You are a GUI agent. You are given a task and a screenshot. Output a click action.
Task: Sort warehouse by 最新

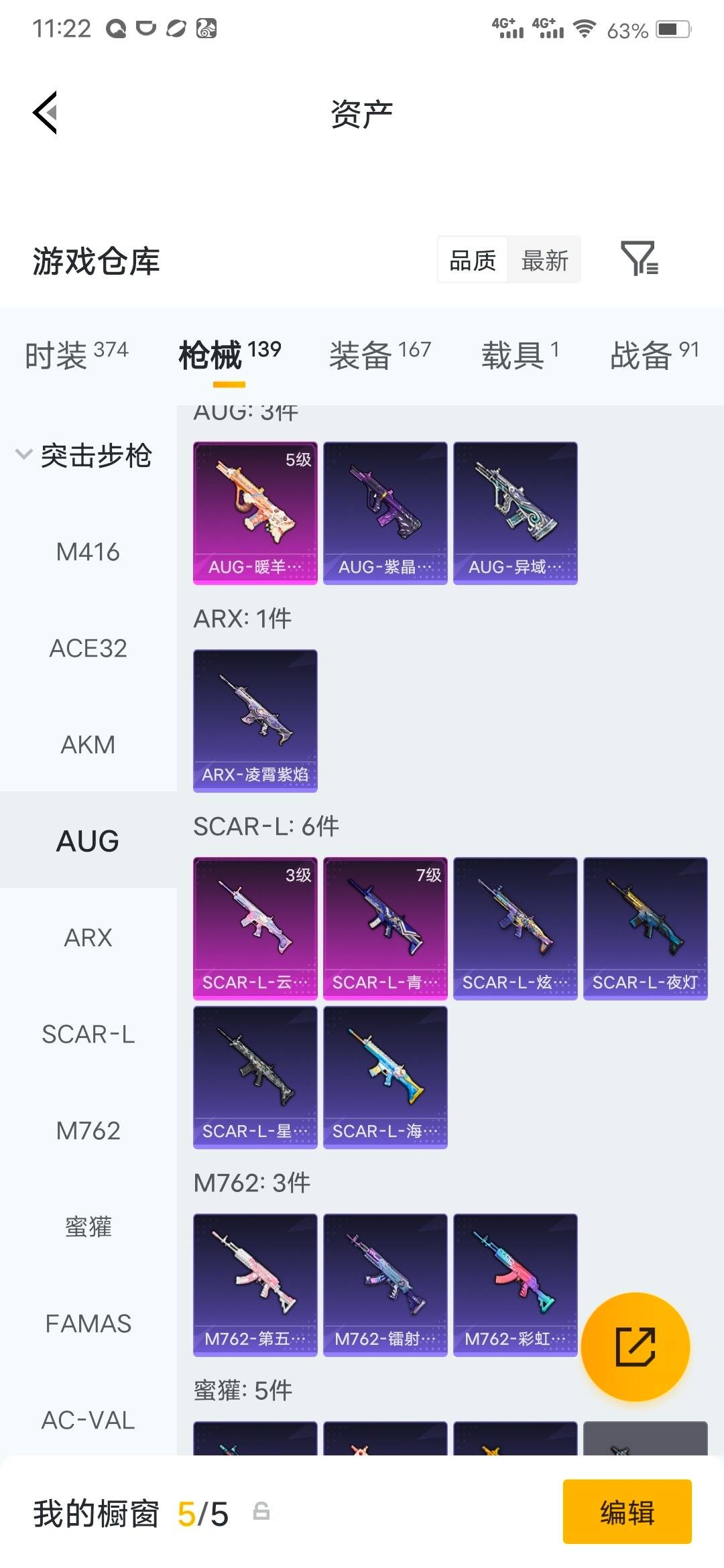544,260
